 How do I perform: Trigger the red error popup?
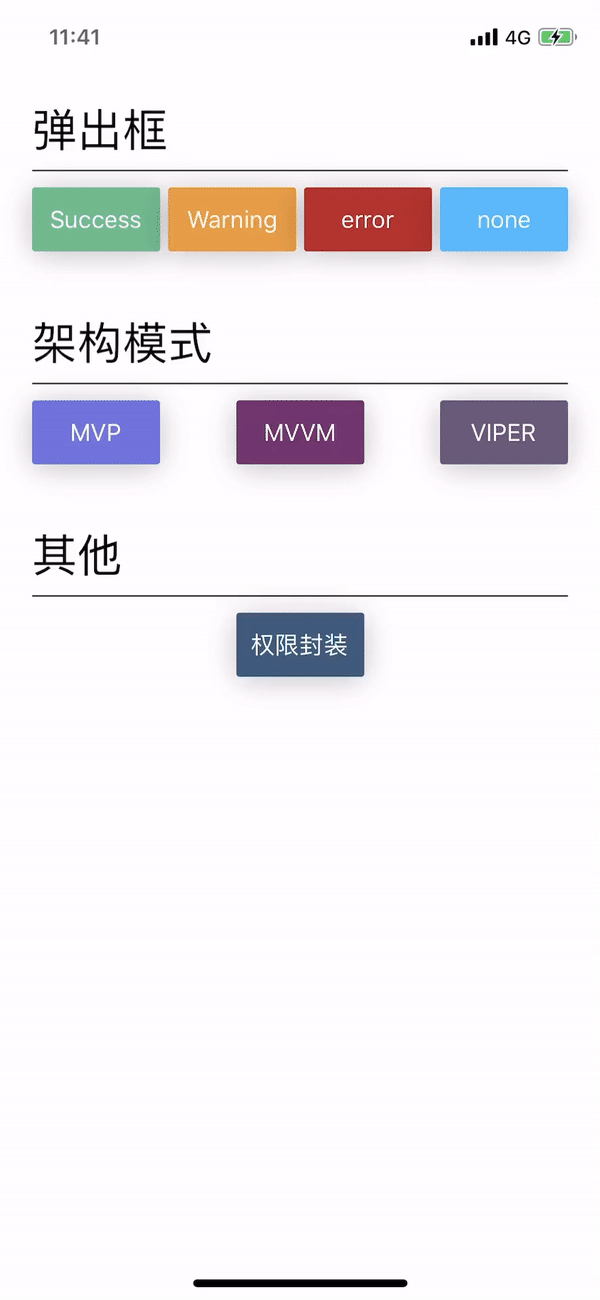point(368,219)
